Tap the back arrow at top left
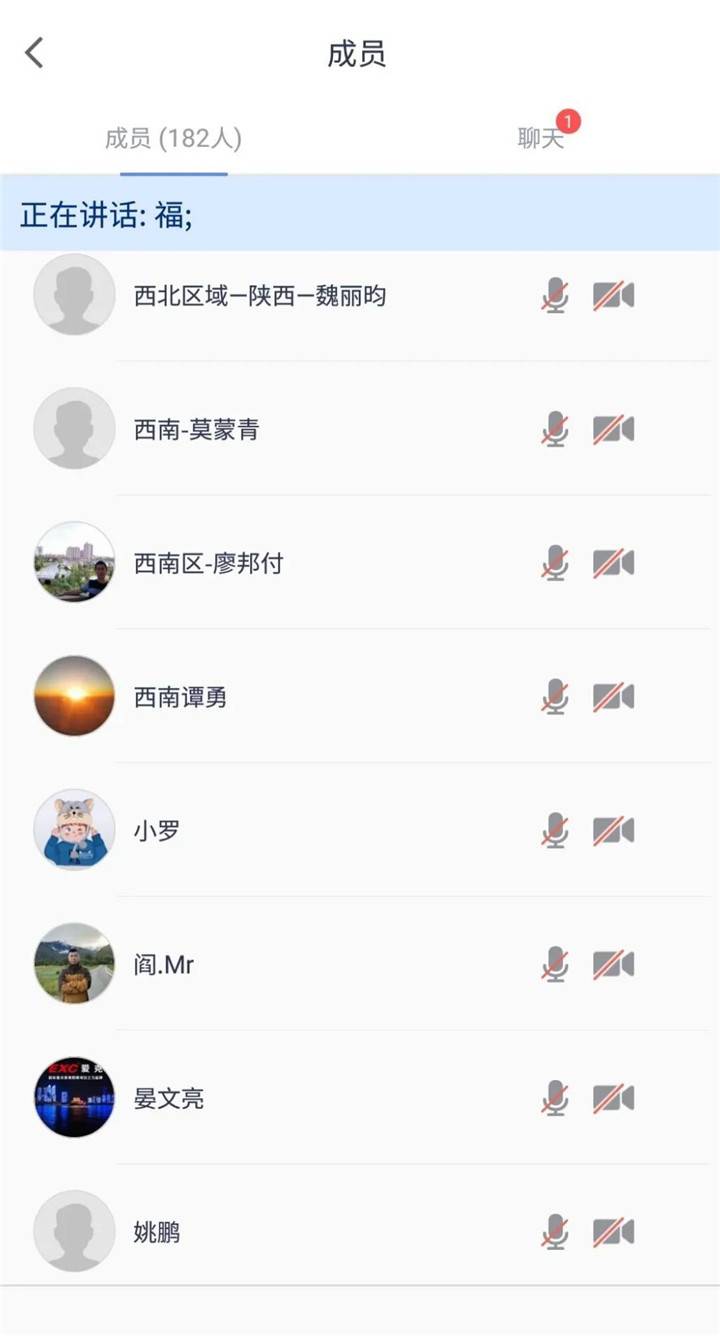 coord(35,52)
